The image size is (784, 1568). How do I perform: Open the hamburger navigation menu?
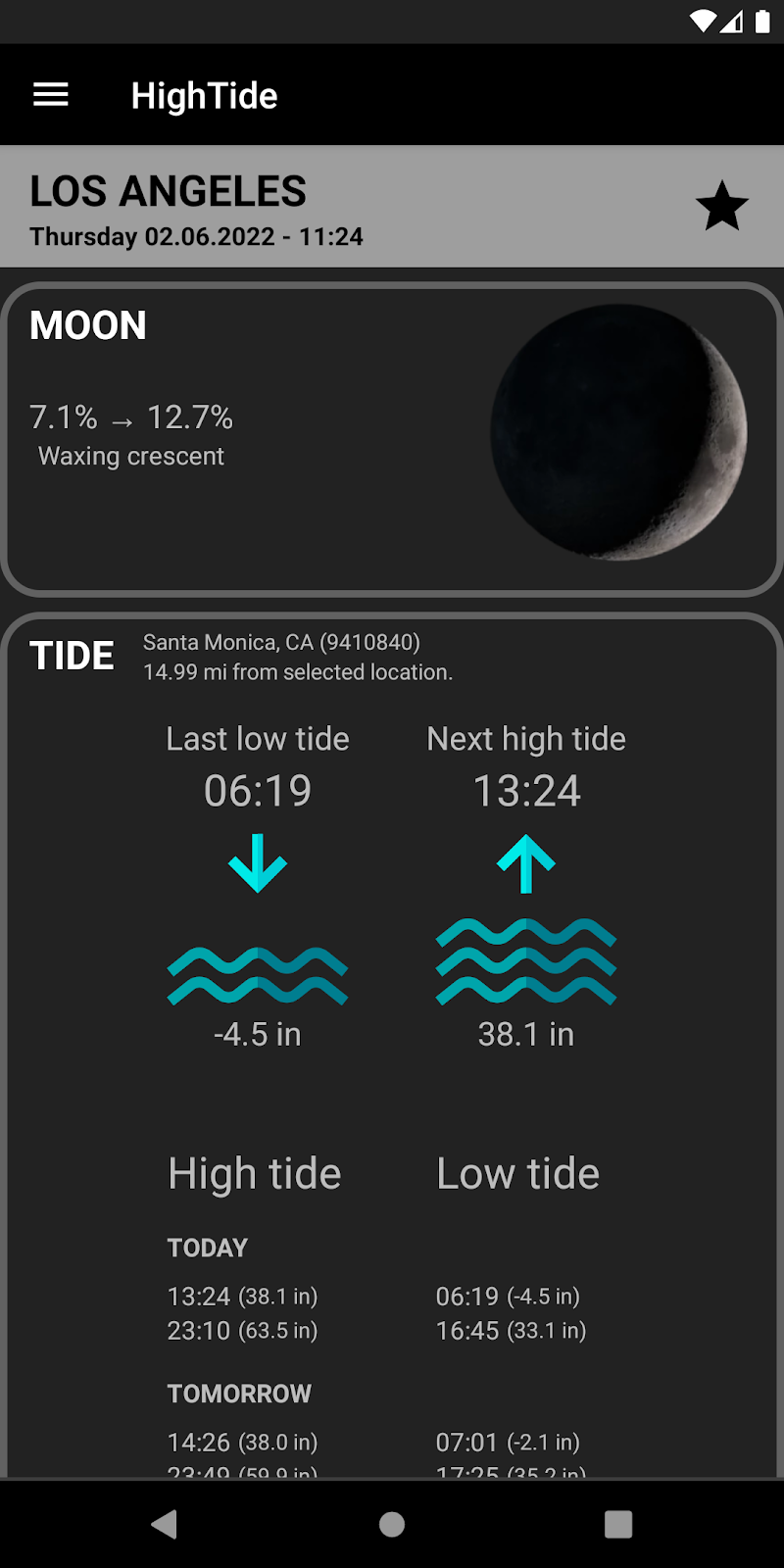coord(51,95)
